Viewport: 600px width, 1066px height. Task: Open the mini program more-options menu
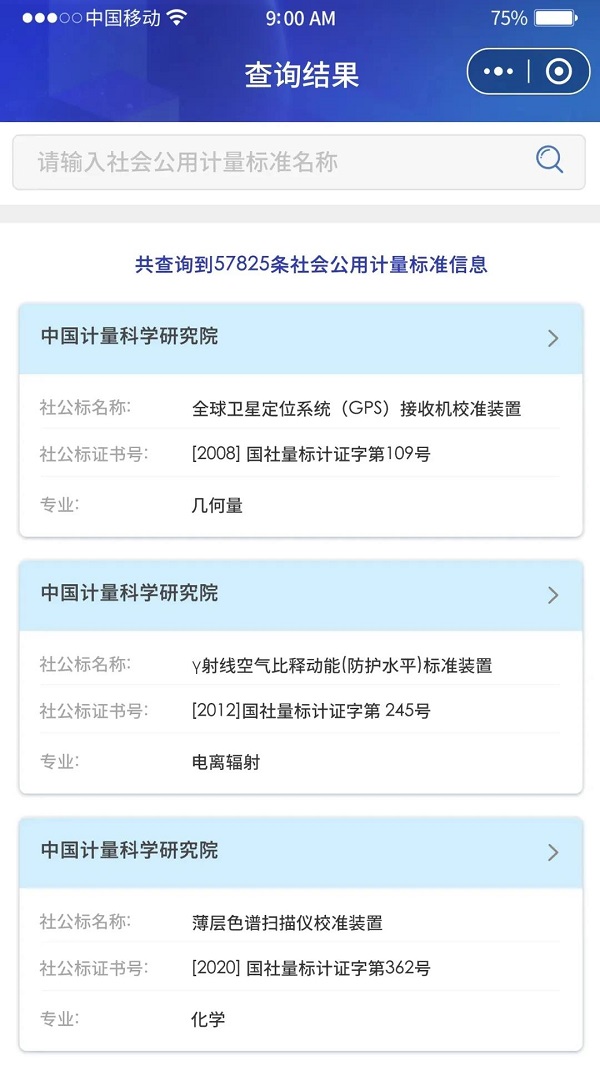[498, 72]
